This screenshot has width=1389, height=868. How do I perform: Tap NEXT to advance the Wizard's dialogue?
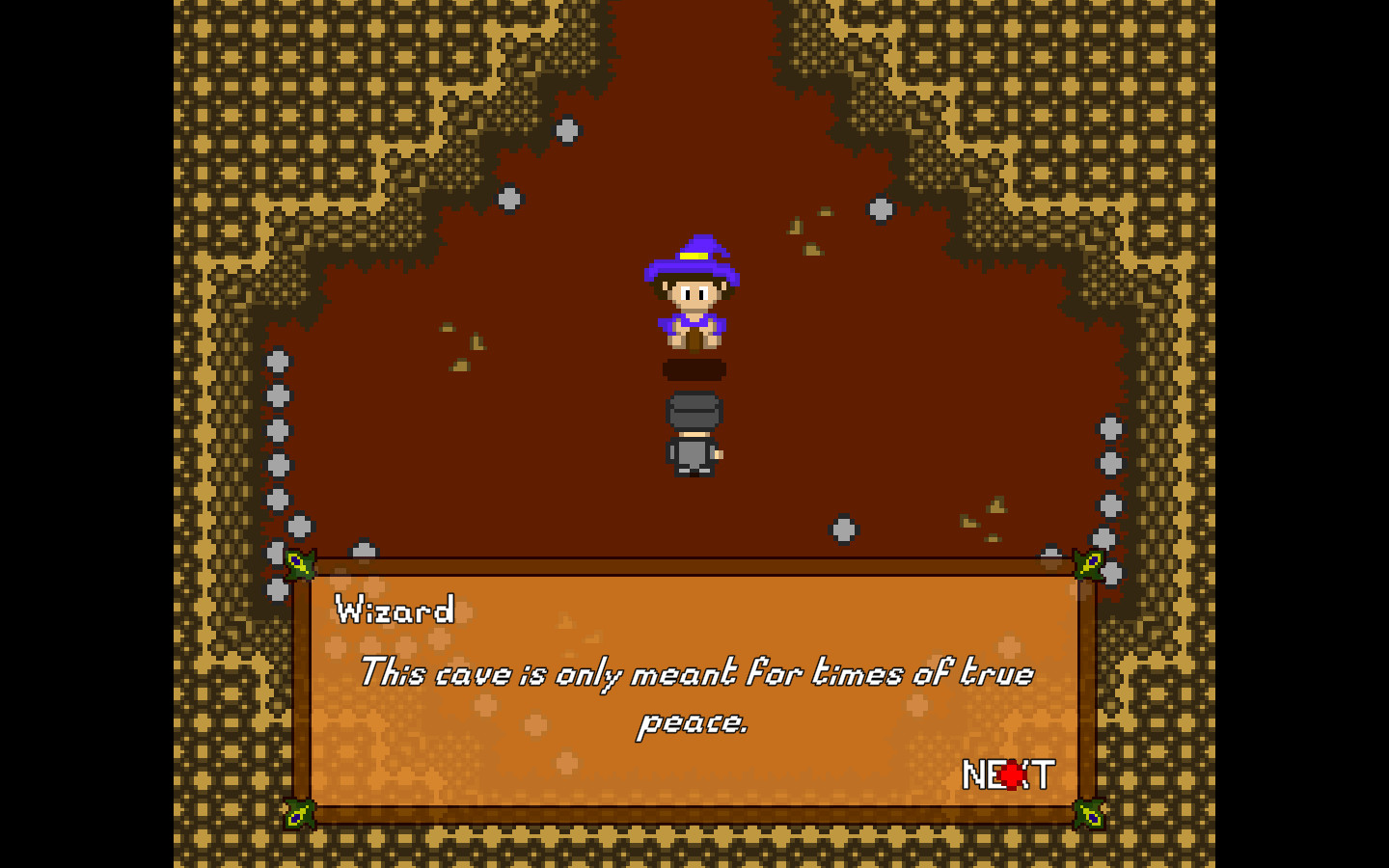pos(1008,774)
